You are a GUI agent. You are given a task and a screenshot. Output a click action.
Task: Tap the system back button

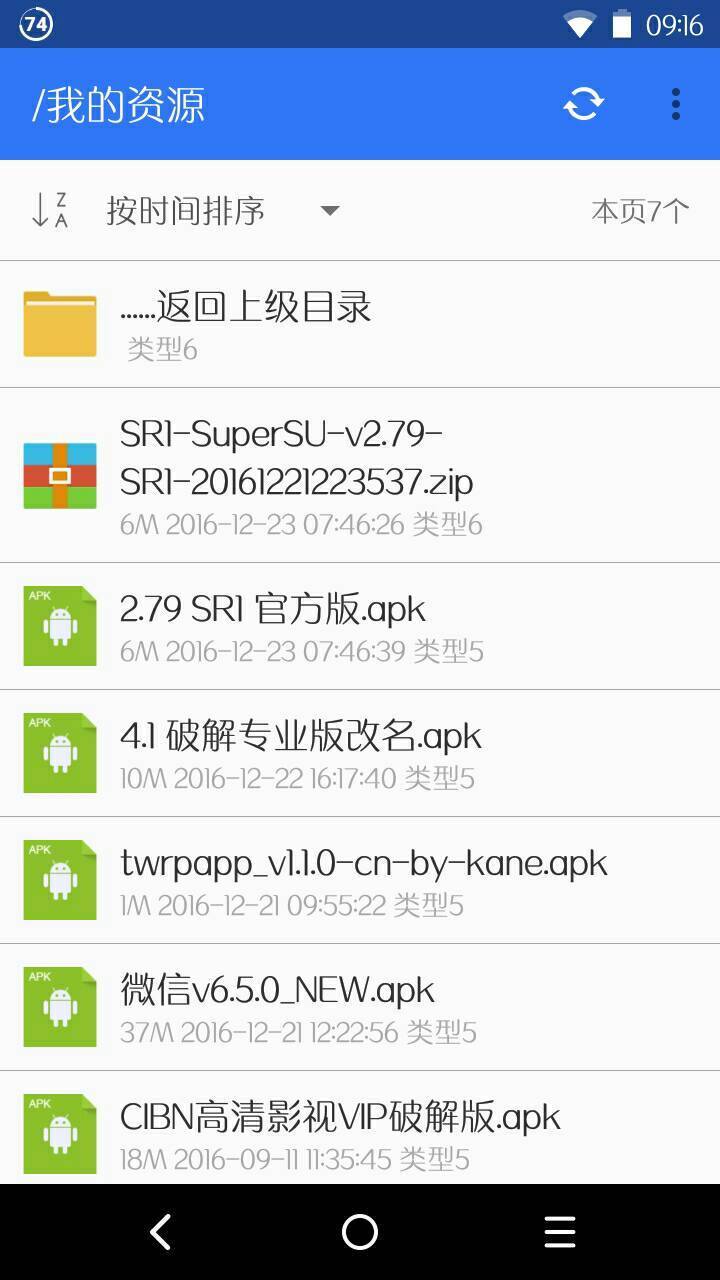coord(160,1232)
